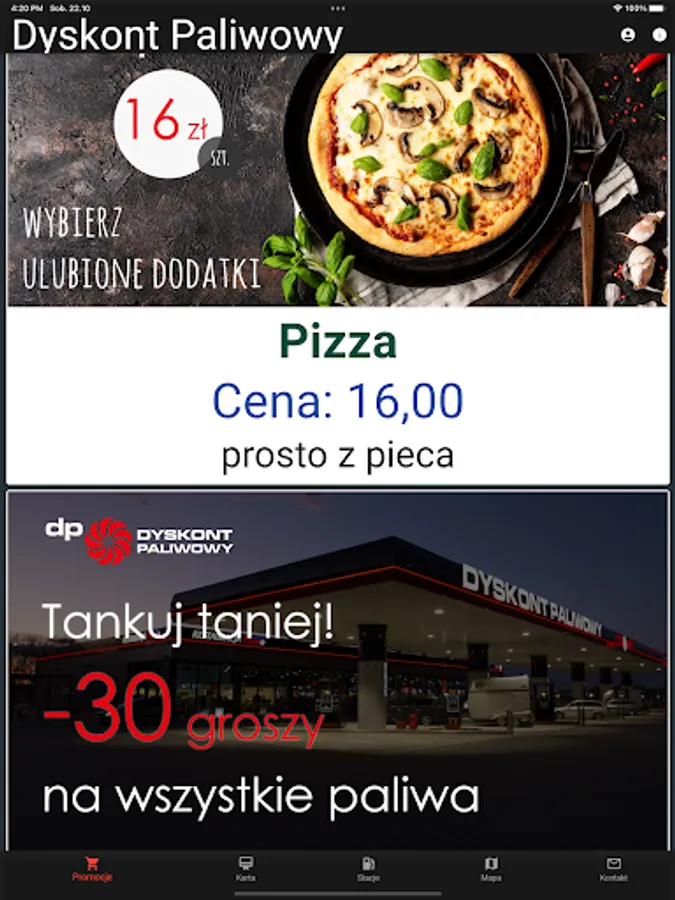The image size is (675, 900).
Task: Open the Tankuj taniej fuel discount card
Action: pyautogui.click(x=338, y=670)
